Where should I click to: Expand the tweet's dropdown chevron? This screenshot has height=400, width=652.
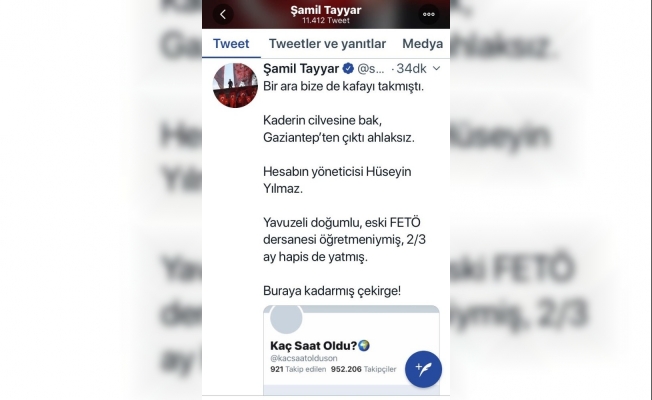coord(436,69)
